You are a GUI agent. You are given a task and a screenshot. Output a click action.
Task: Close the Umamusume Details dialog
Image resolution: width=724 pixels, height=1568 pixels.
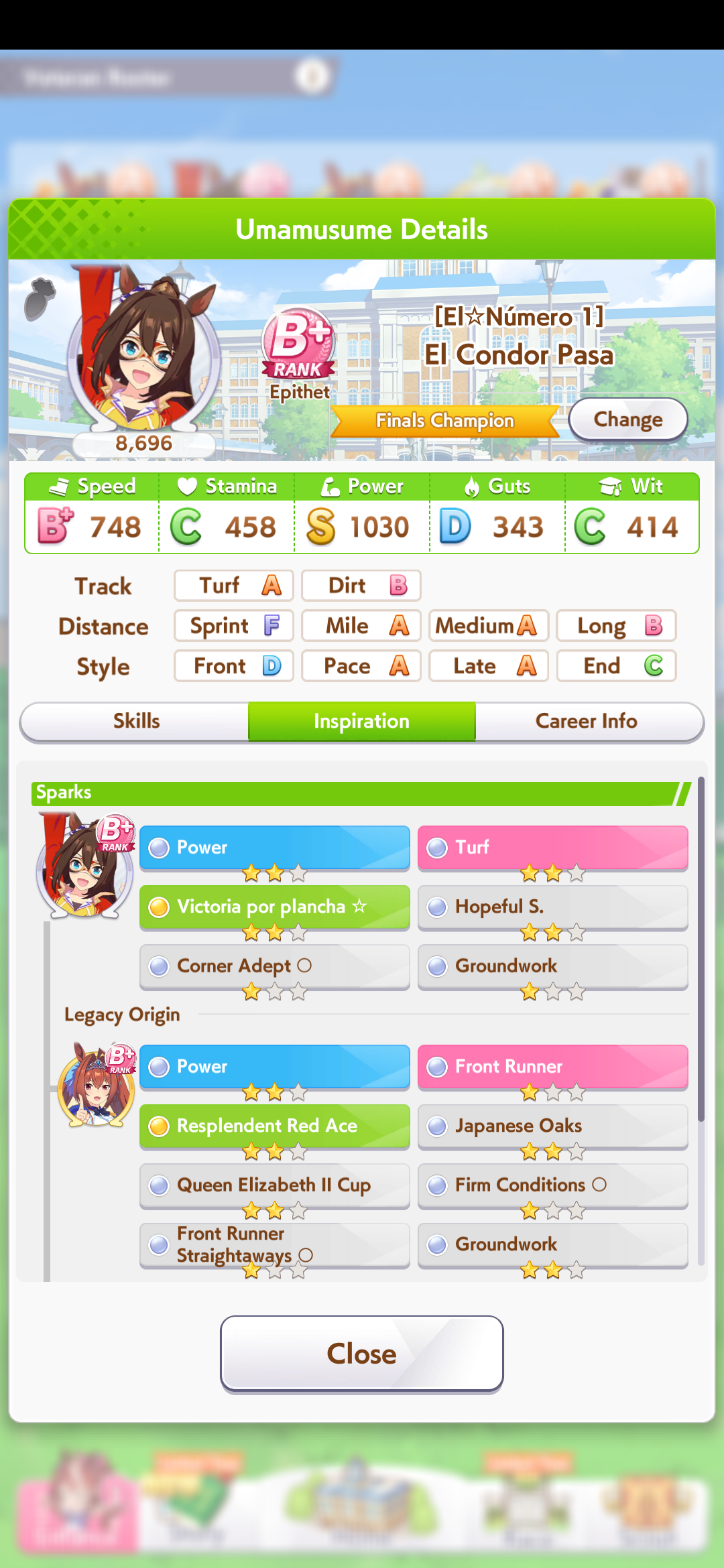[x=362, y=1354]
